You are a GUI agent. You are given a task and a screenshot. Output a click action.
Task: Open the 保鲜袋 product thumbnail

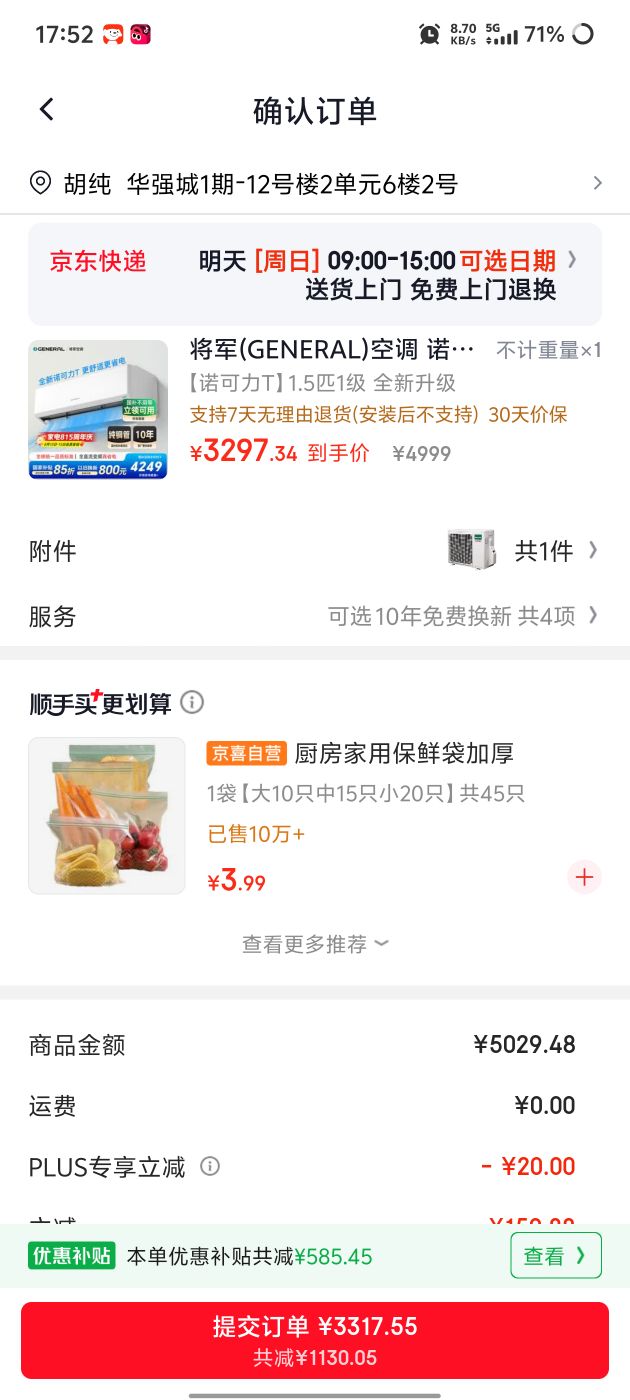(x=107, y=816)
